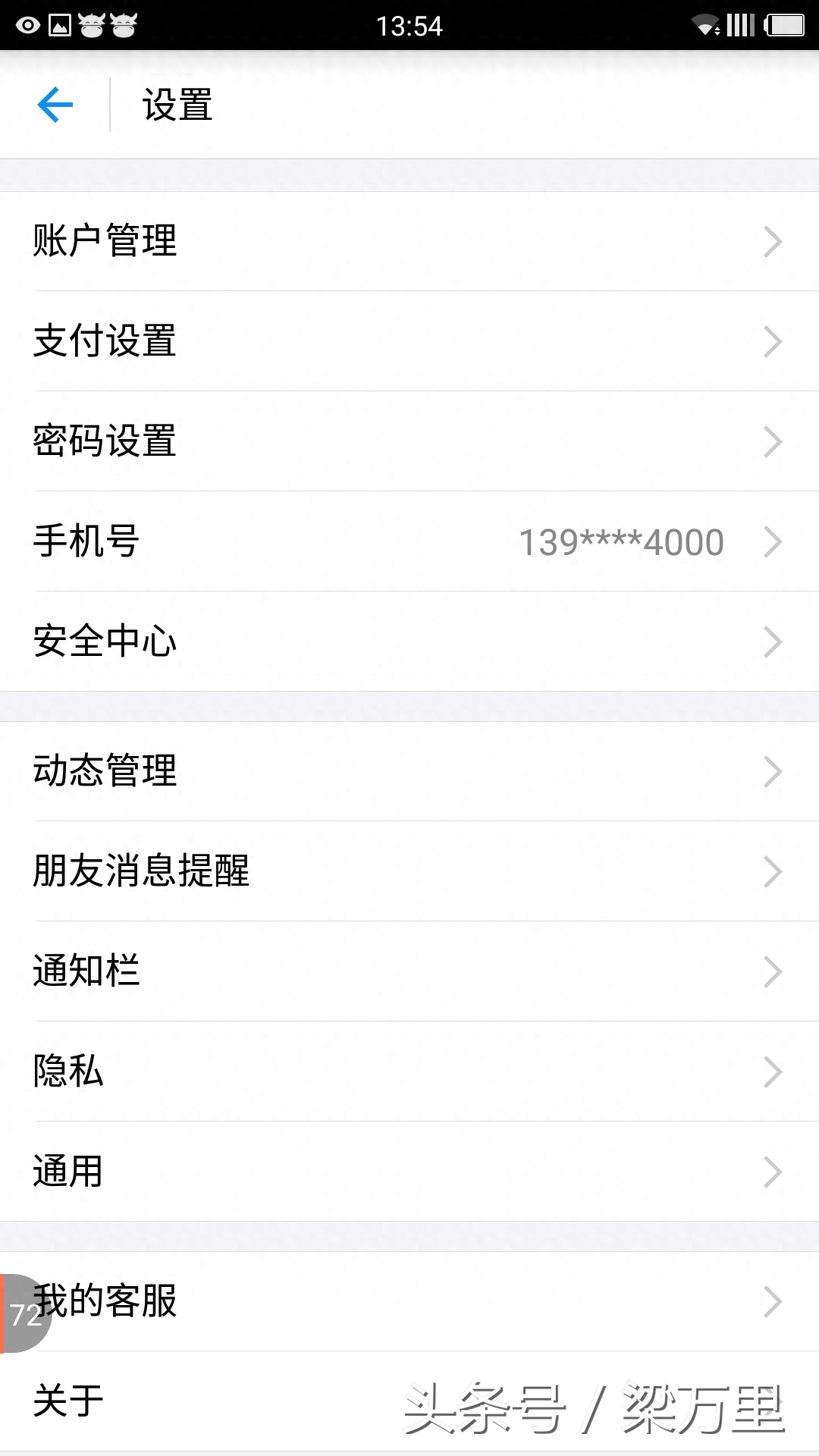Select 动态管理
This screenshot has width=819, height=1456.
tap(409, 771)
